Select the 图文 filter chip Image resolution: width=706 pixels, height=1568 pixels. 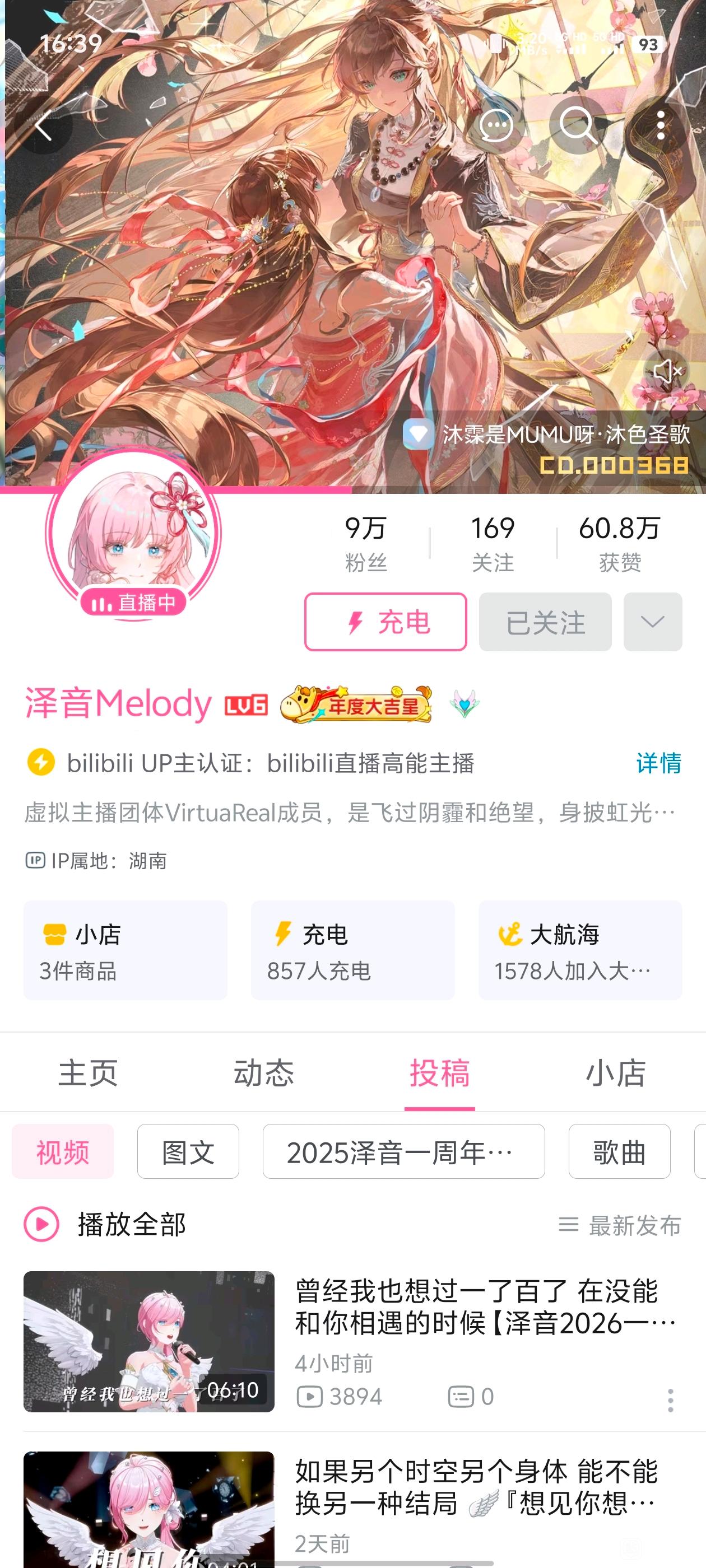pyautogui.click(x=188, y=1152)
